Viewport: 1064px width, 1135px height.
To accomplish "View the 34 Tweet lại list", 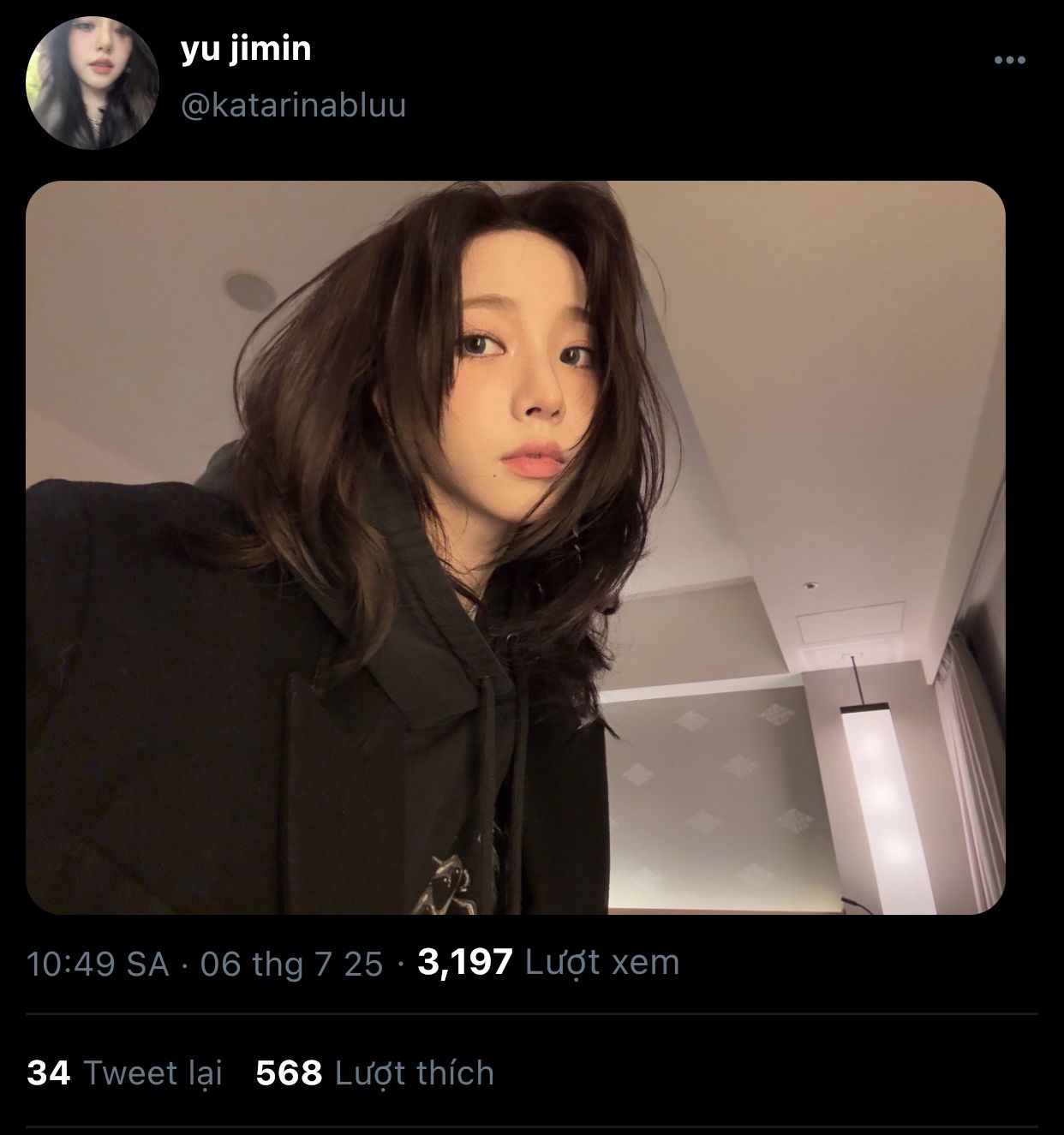I will click(x=125, y=1072).
